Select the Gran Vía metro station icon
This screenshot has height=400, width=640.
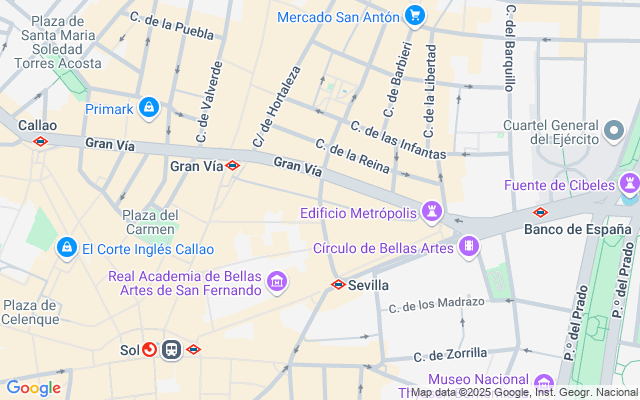233,165
